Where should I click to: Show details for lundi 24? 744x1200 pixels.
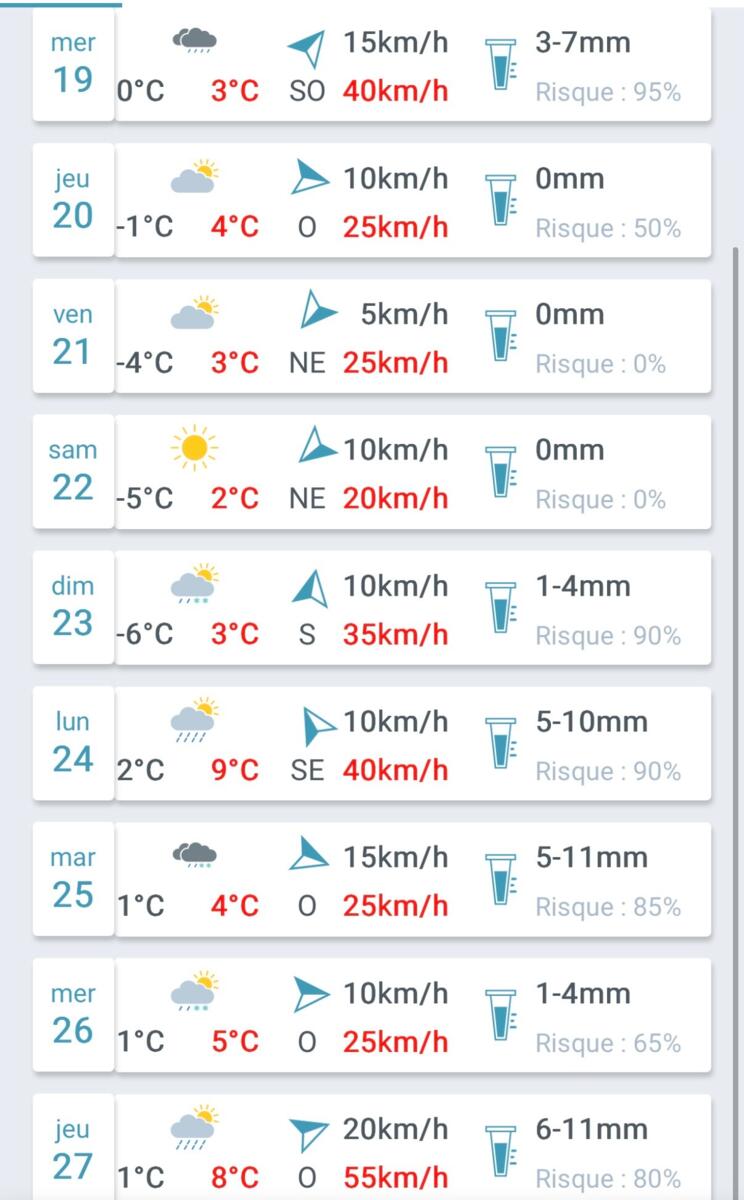click(372, 746)
